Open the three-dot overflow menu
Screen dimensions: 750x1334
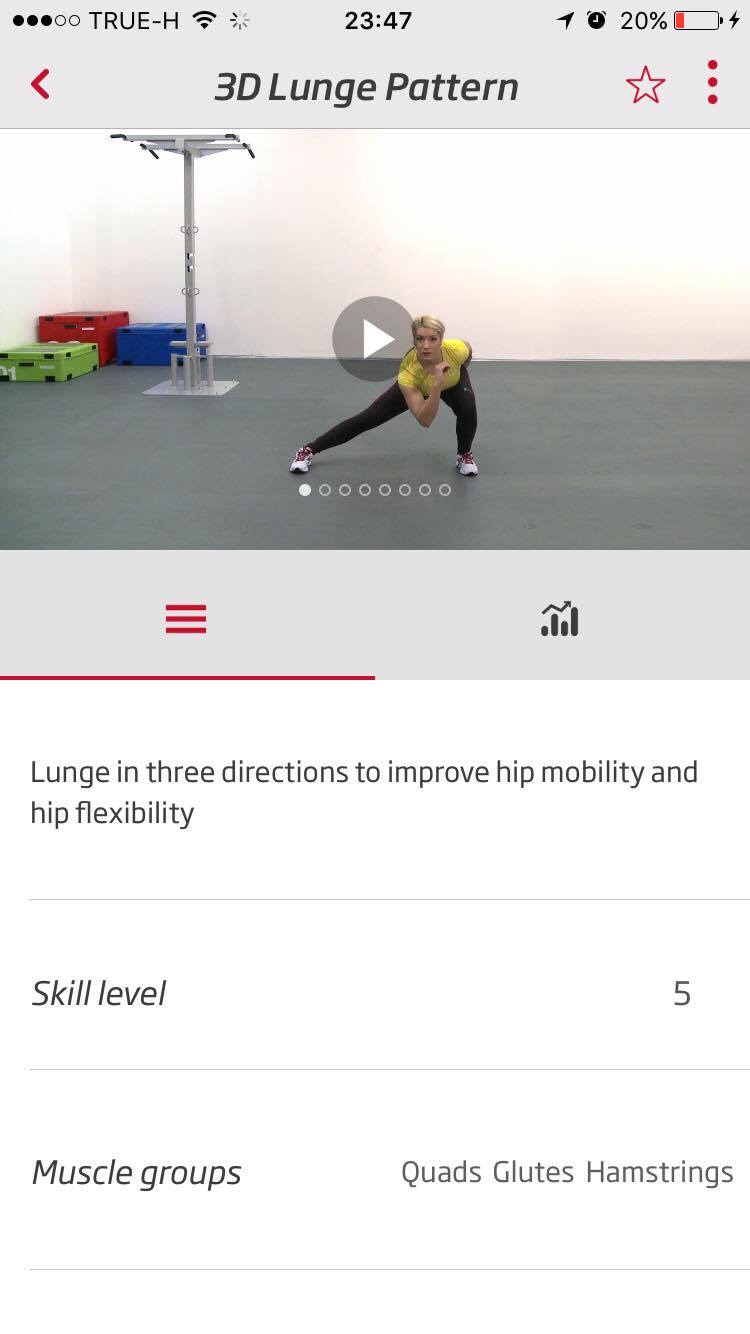712,83
